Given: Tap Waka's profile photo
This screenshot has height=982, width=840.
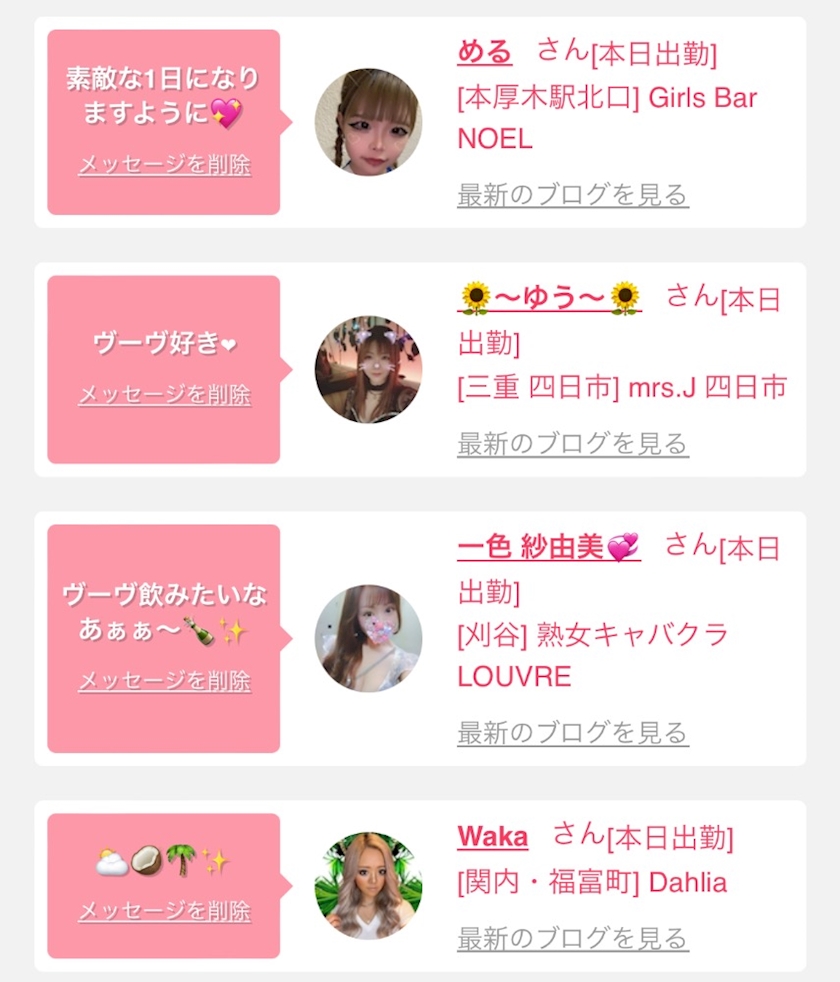Looking at the screenshot, I should 368,885.
